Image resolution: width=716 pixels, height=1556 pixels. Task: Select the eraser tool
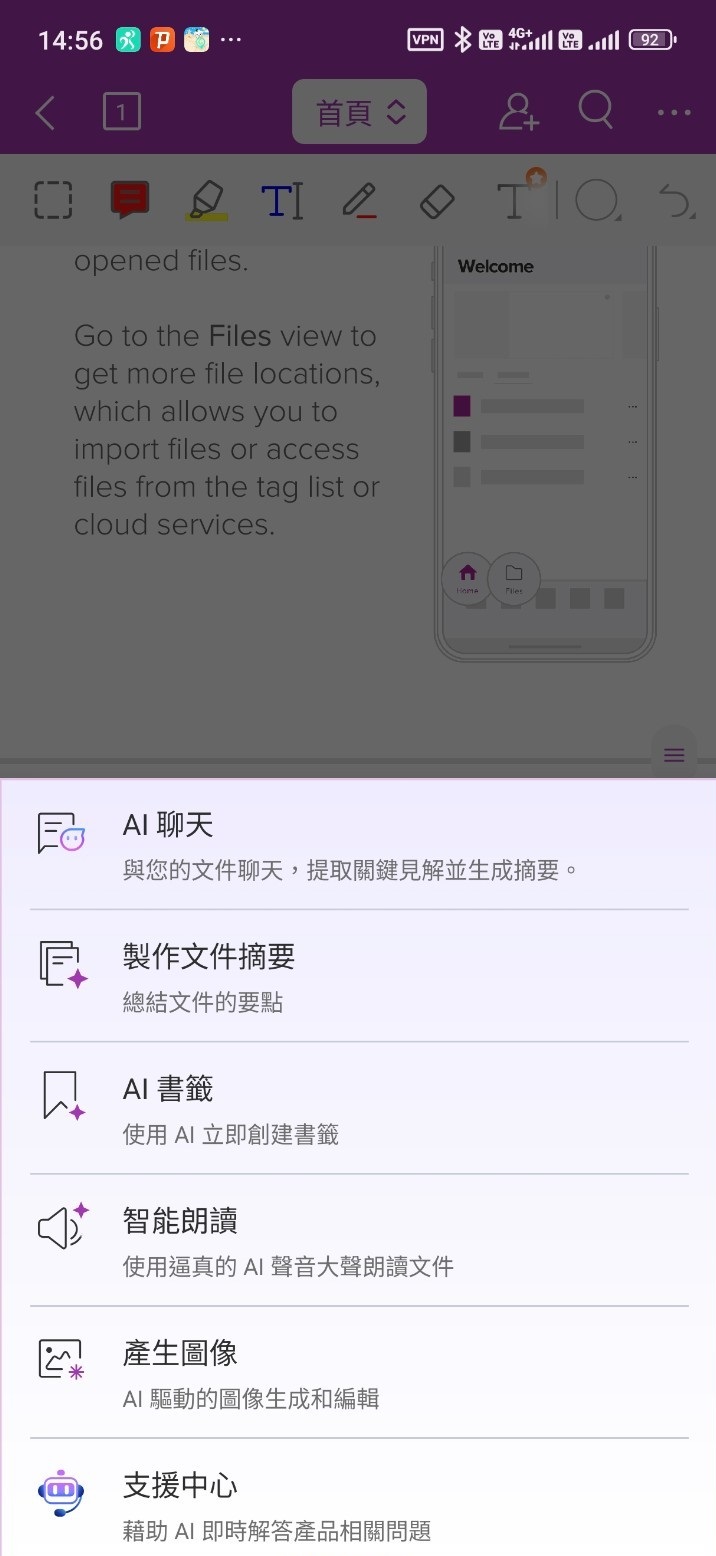click(x=436, y=200)
